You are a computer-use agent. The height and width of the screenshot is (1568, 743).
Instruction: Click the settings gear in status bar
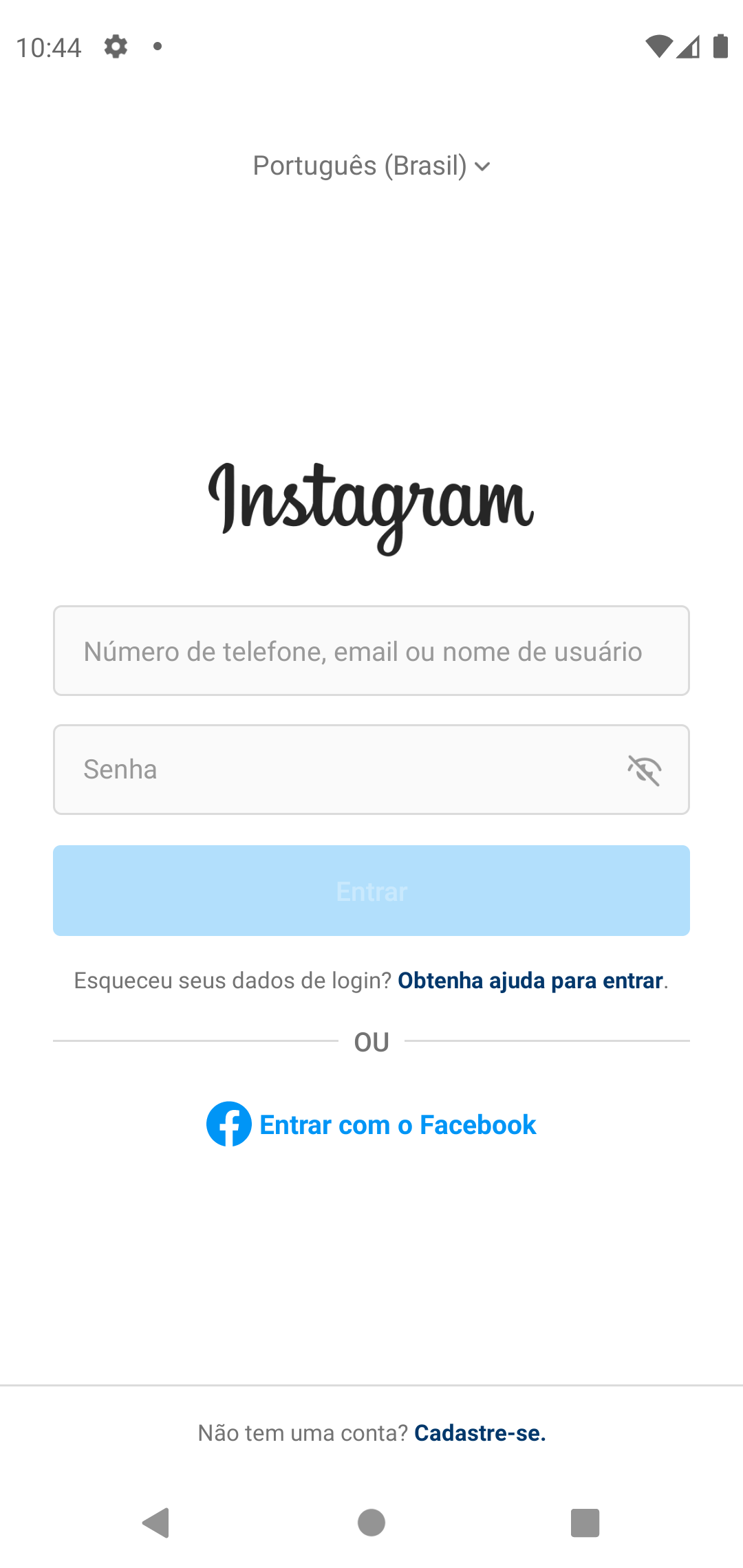[116, 45]
